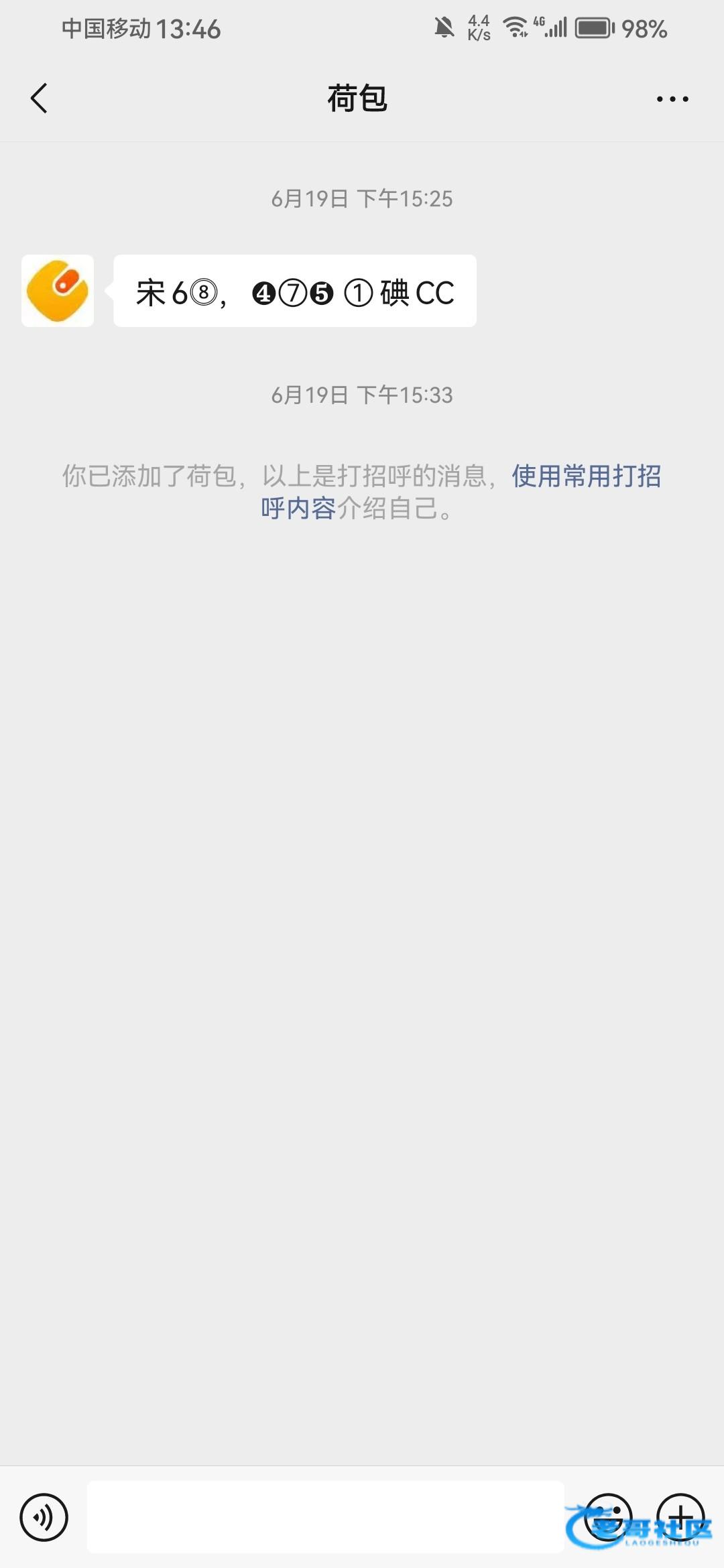
Task: Open the three-dot chat options menu
Action: click(x=672, y=99)
